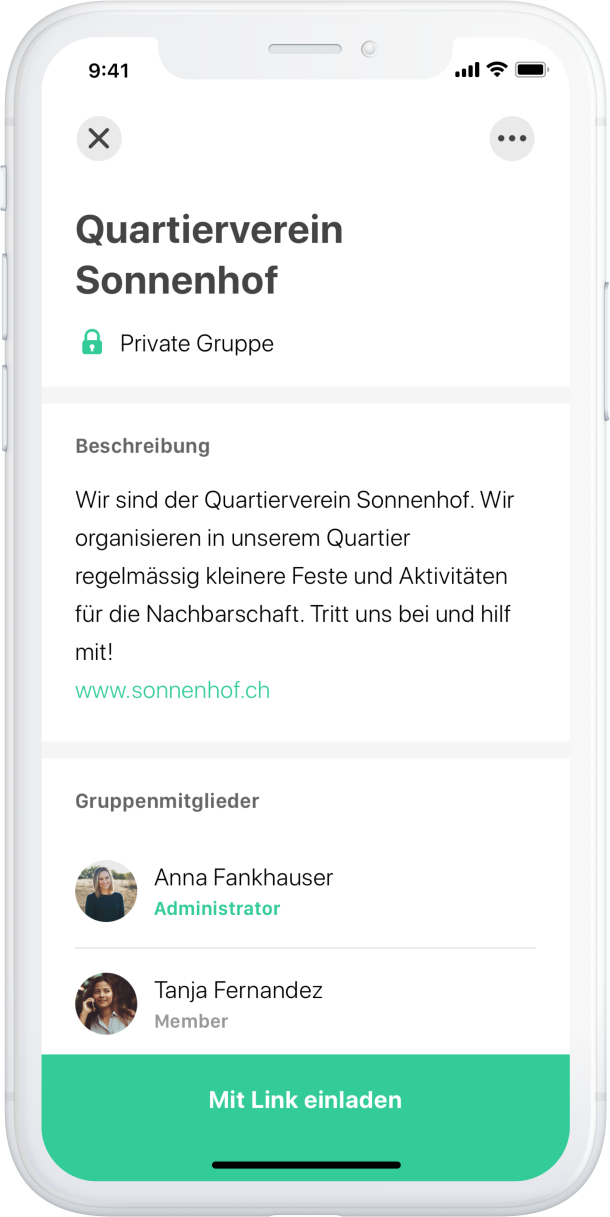Close the group details screen
Image resolution: width=610 pixels, height=1217 pixels.
99,139
